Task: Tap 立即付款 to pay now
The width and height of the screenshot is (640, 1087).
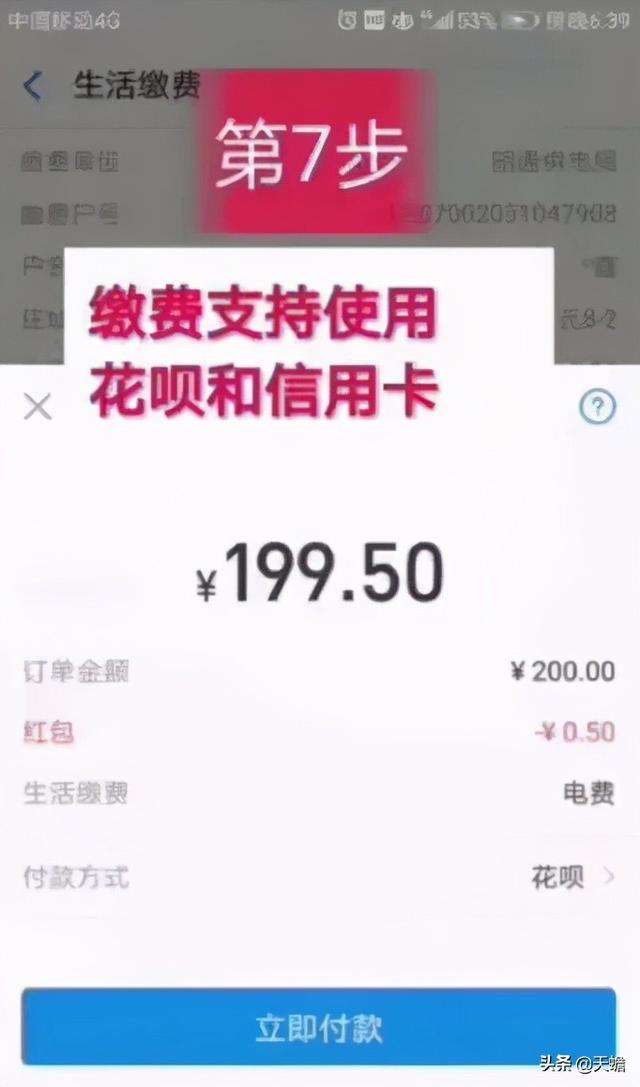Action: coord(319,1027)
